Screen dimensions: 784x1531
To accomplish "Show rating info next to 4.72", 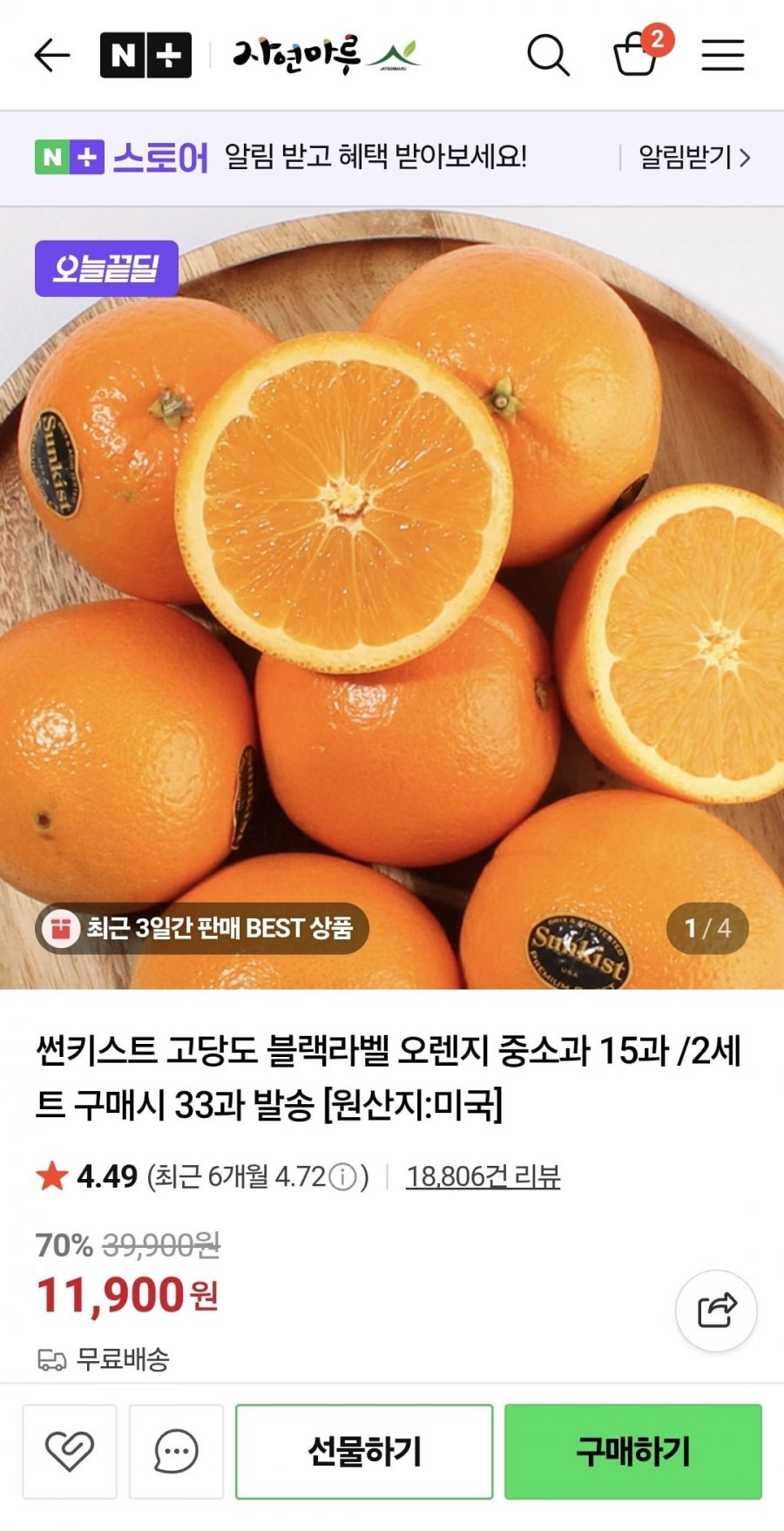I will [x=343, y=1177].
